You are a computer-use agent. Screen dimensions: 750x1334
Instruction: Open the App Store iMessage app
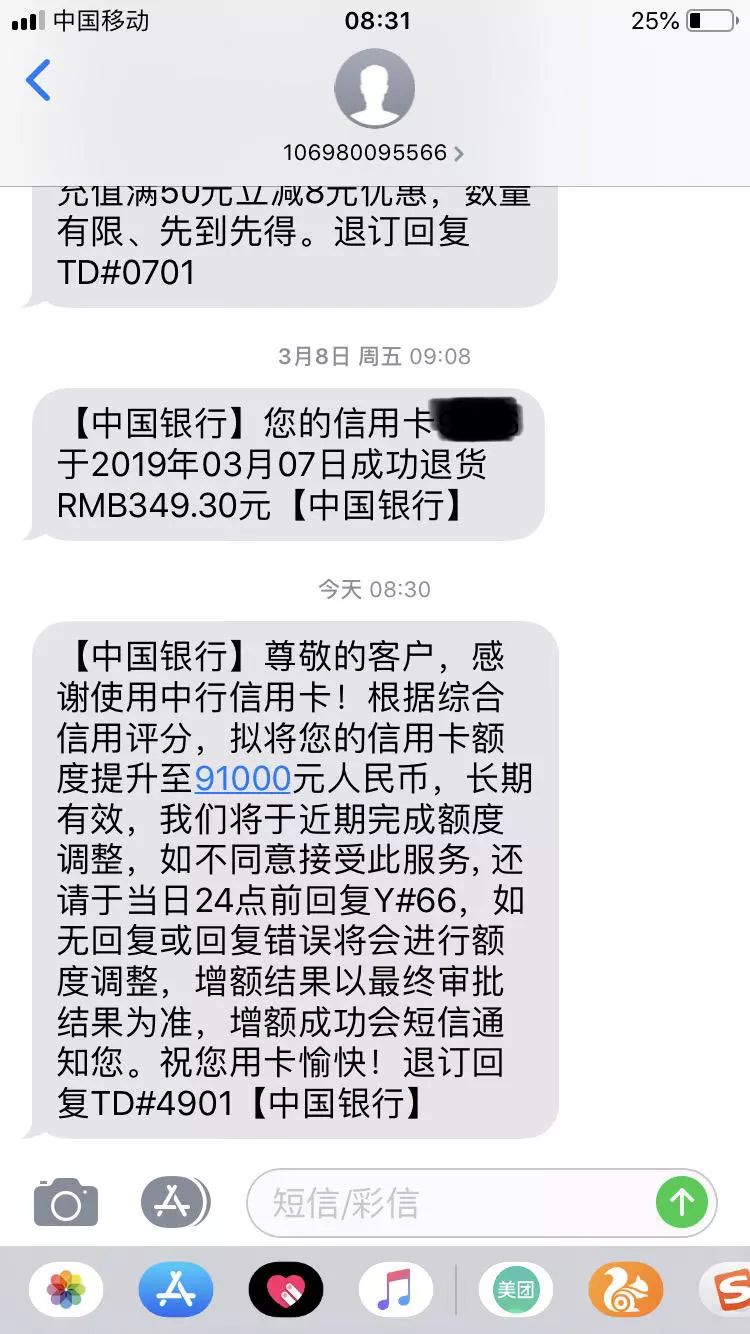click(176, 1290)
